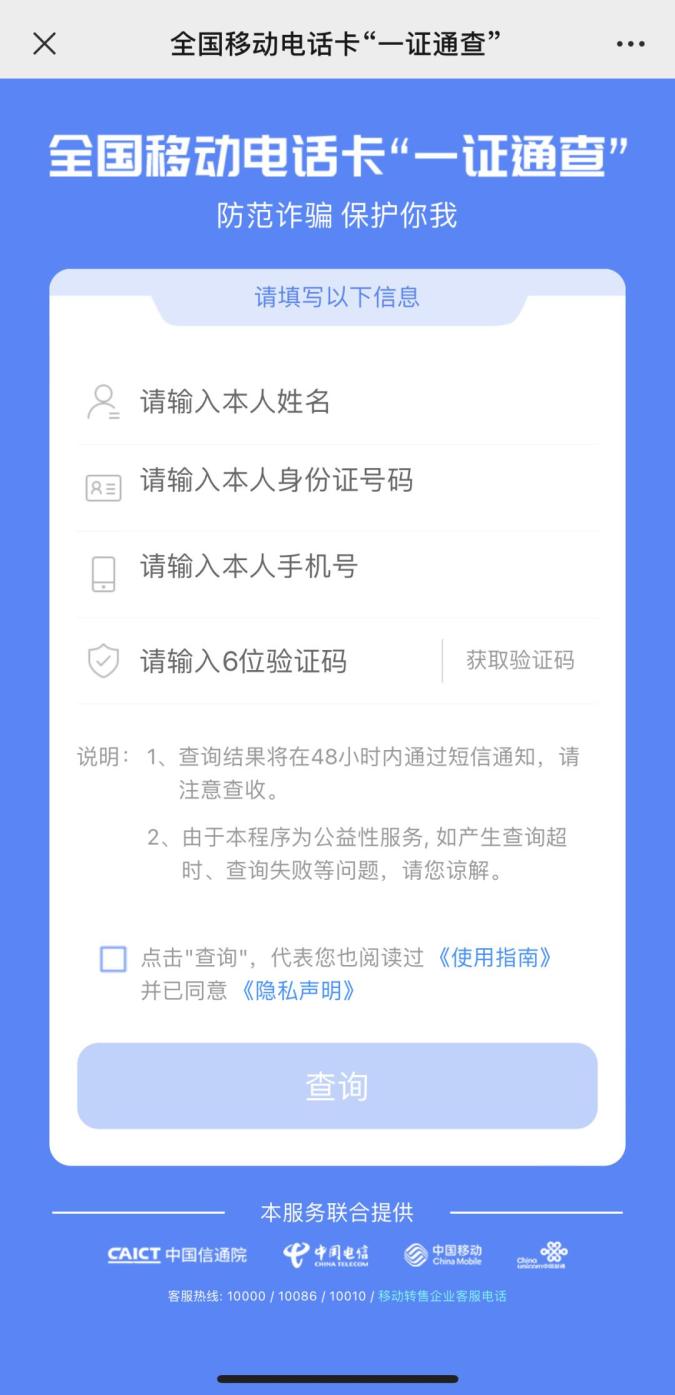The height and width of the screenshot is (1395, 675).
Task: Open the 《隐私声明》 link
Action: [298, 991]
